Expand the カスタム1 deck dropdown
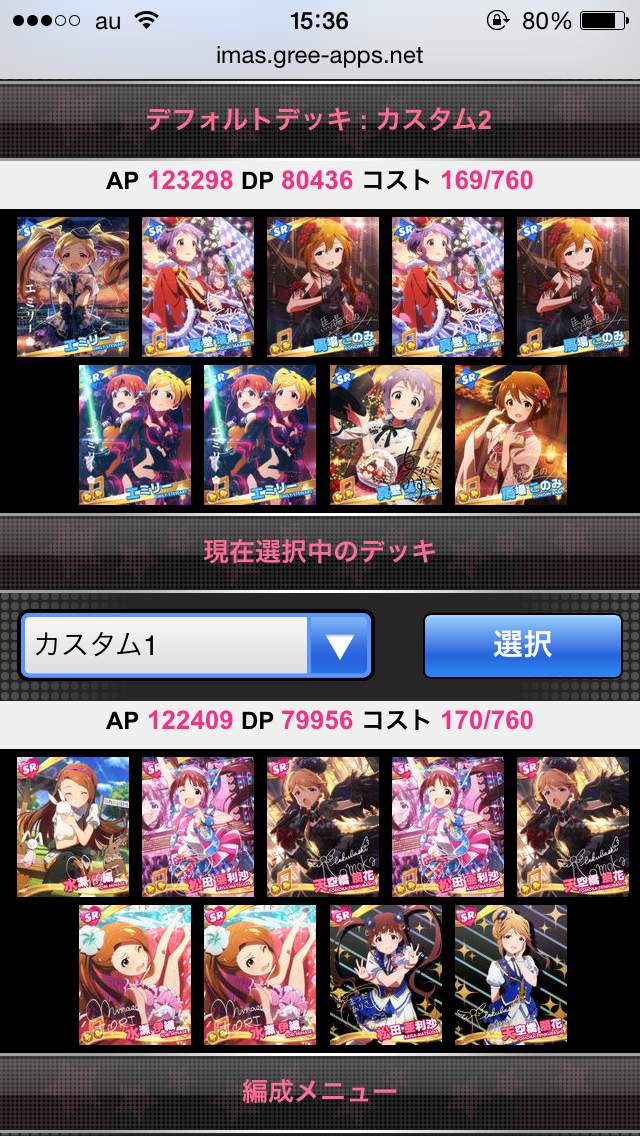Image resolution: width=640 pixels, height=1136 pixels. pos(339,646)
